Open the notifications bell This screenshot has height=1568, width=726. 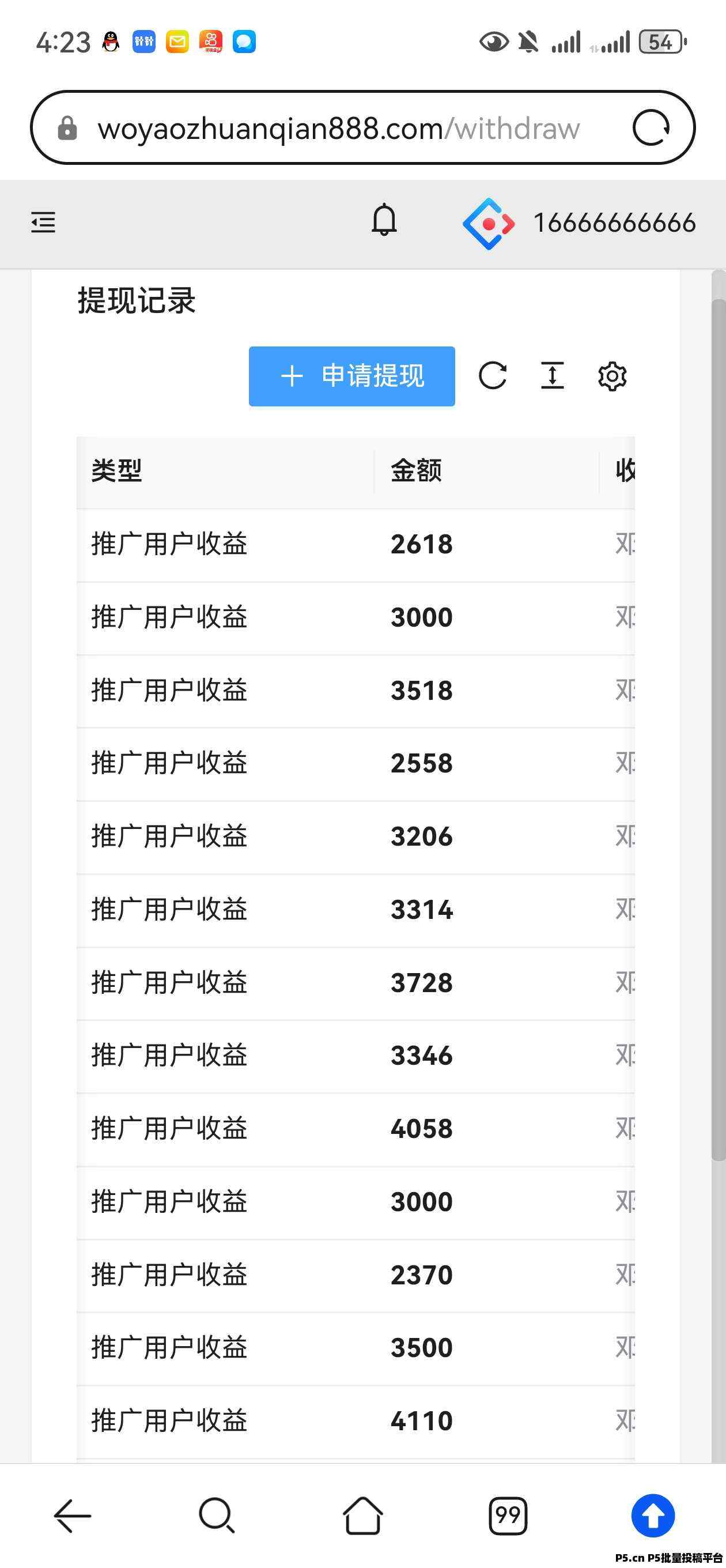(x=384, y=220)
